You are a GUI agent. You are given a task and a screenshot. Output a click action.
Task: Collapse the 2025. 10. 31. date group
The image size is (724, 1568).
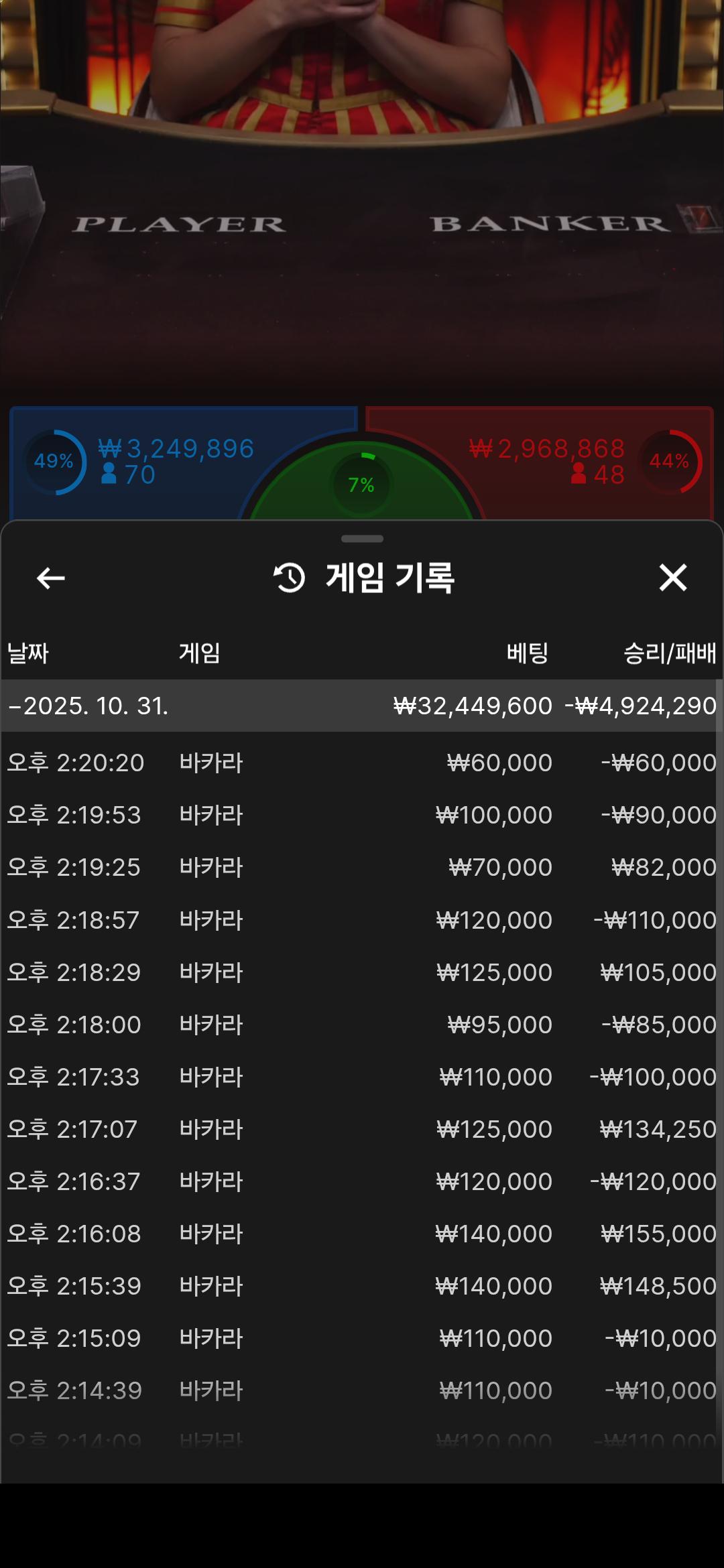87,706
